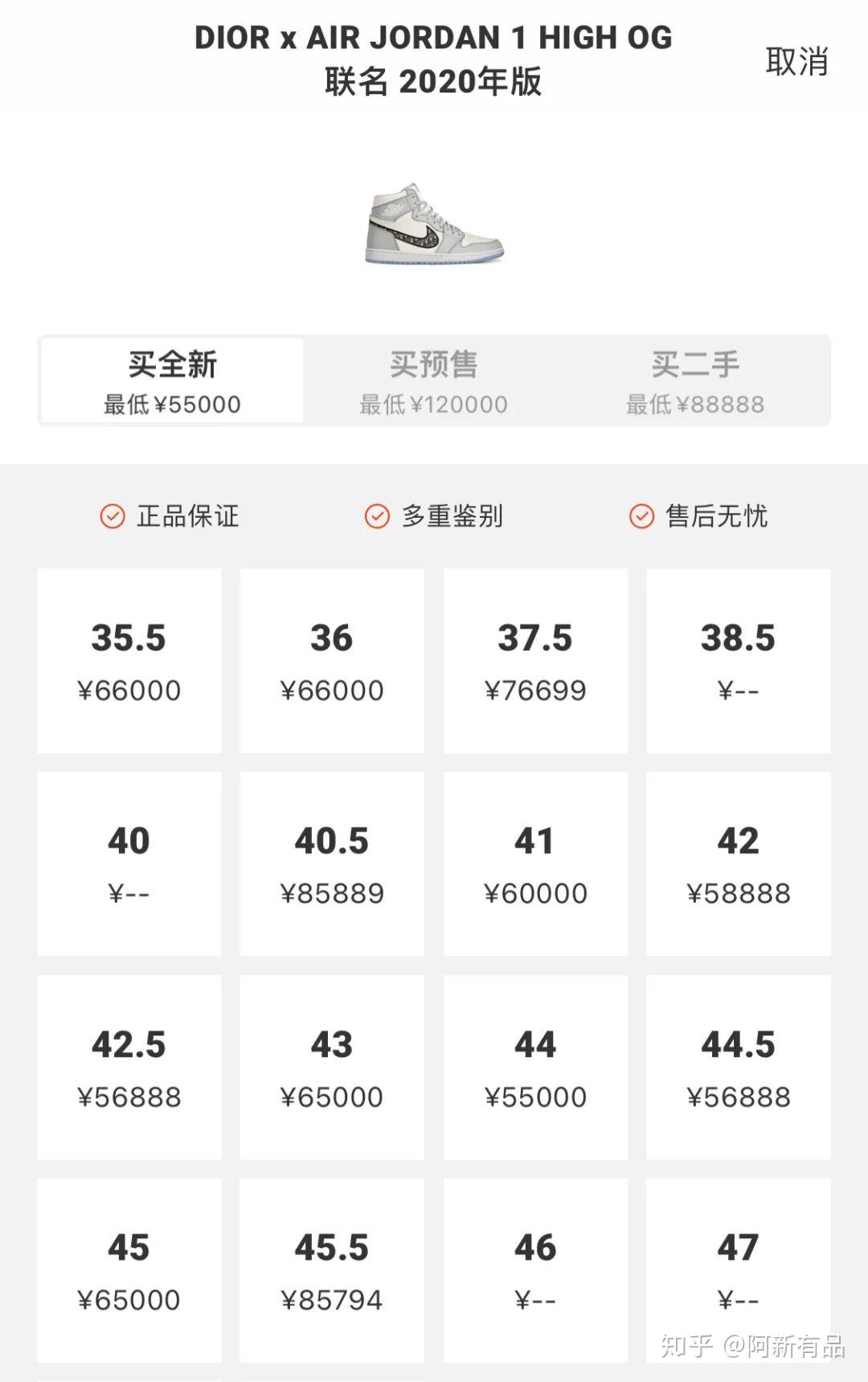Pick size 42 priced ¥58888
The image size is (868, 1382).
739,864
